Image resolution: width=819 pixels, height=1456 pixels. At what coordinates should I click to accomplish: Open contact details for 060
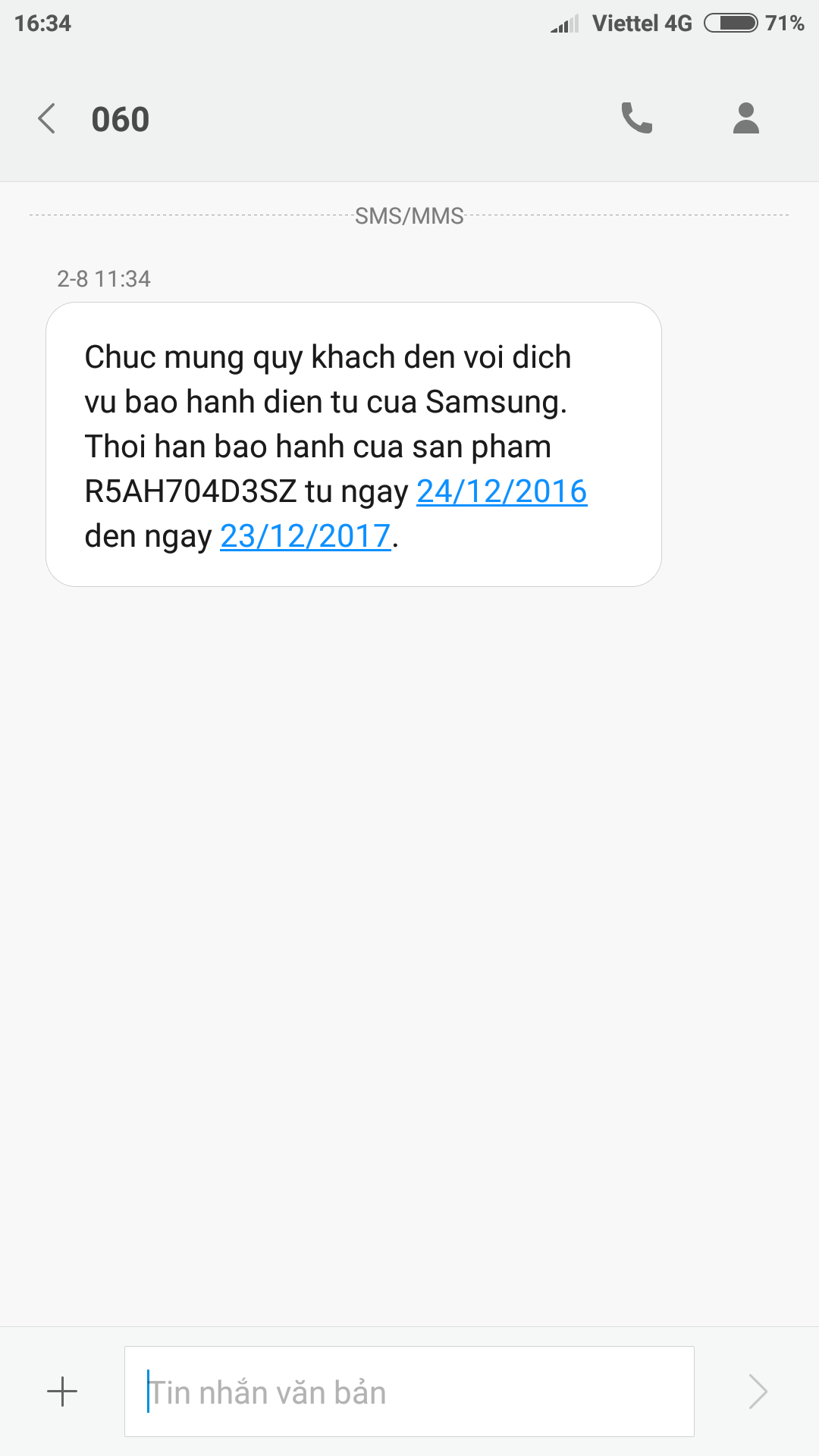tap(746, 118)
